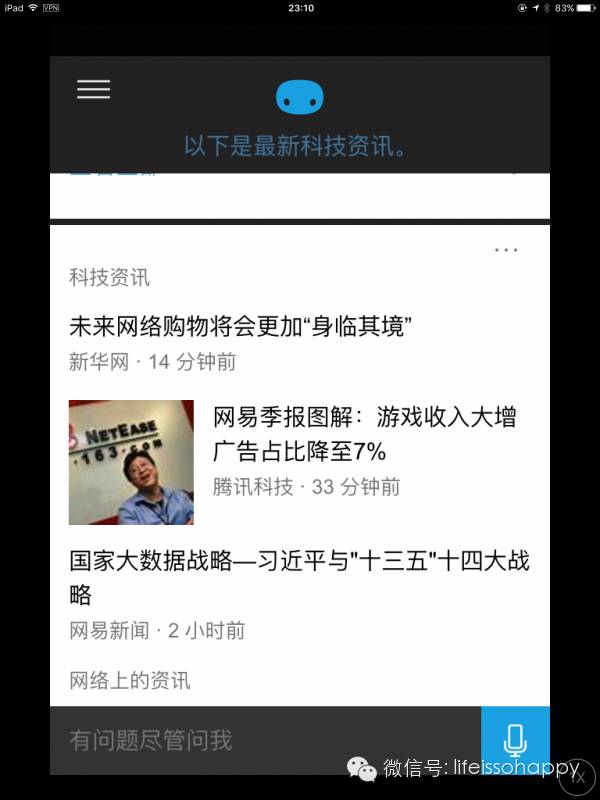Read 国家大数据战略 article from 网易新闻
The width and height of the screenshot is (600, 800).
pyautogui.click(x=298, y=577)
